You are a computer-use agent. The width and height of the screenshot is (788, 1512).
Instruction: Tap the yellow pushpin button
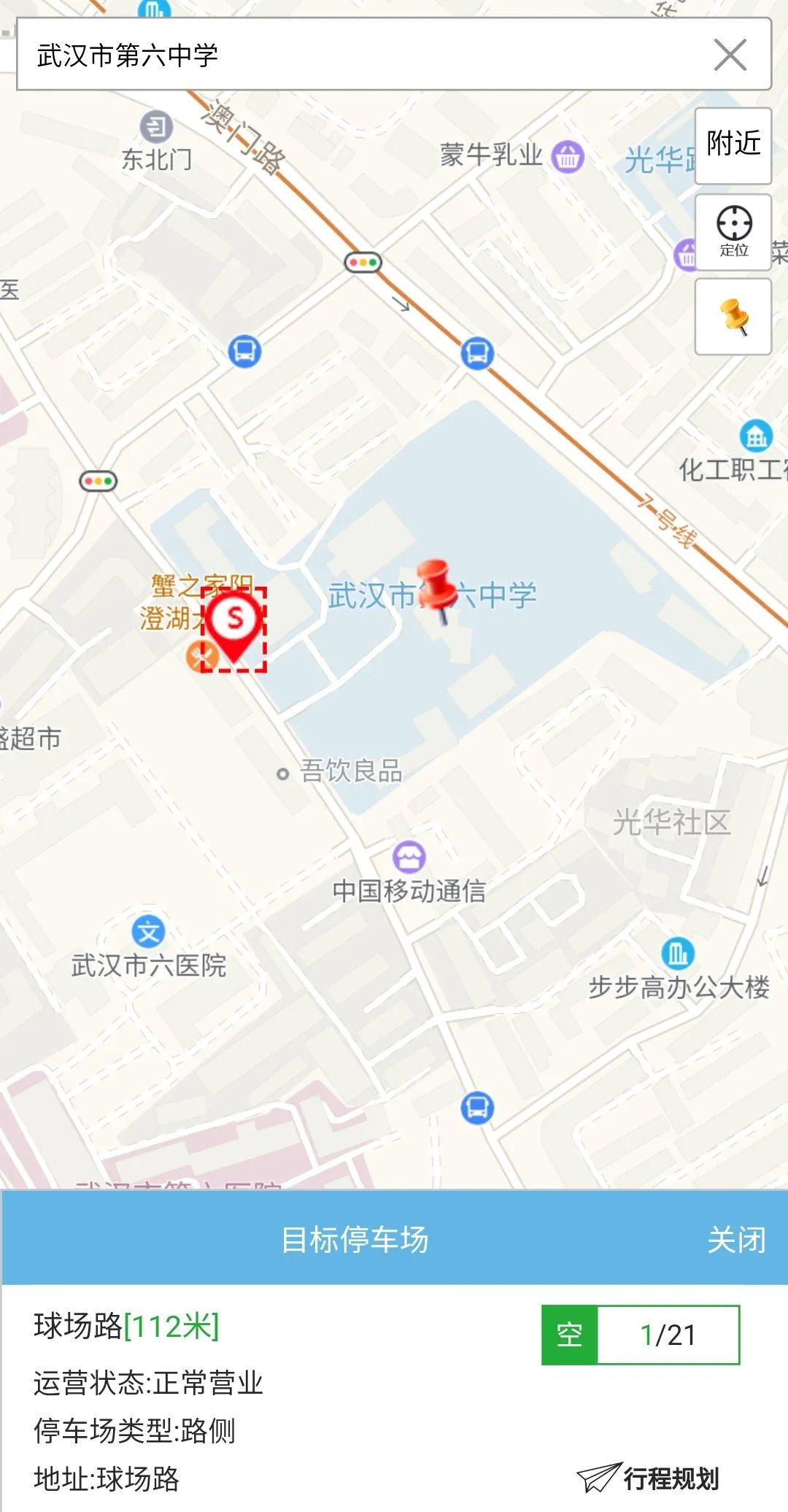click(x=733, y=316)
